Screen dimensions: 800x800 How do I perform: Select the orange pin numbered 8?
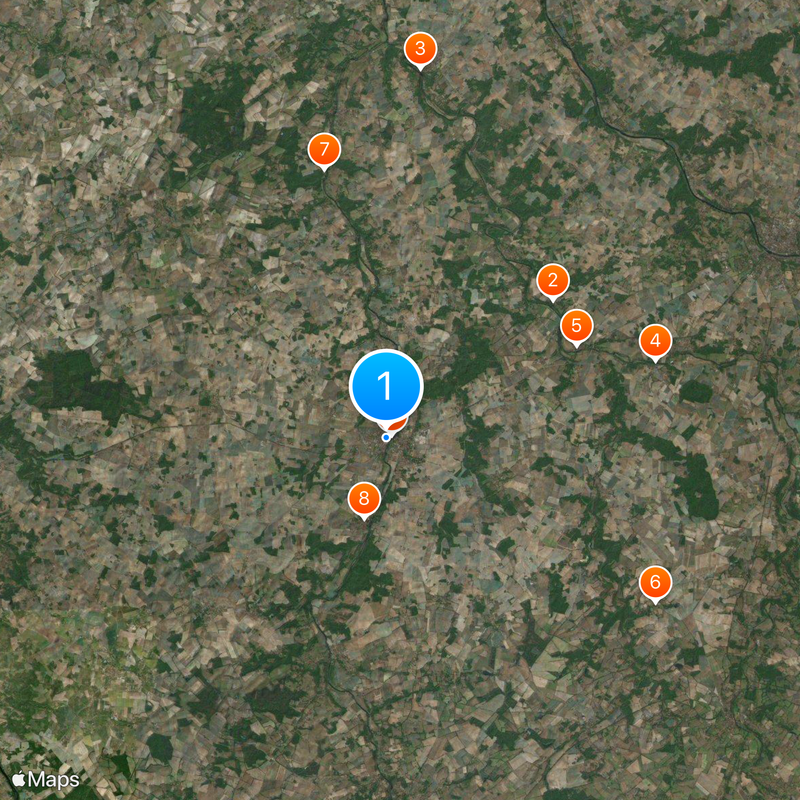click(x=364, y=498)
